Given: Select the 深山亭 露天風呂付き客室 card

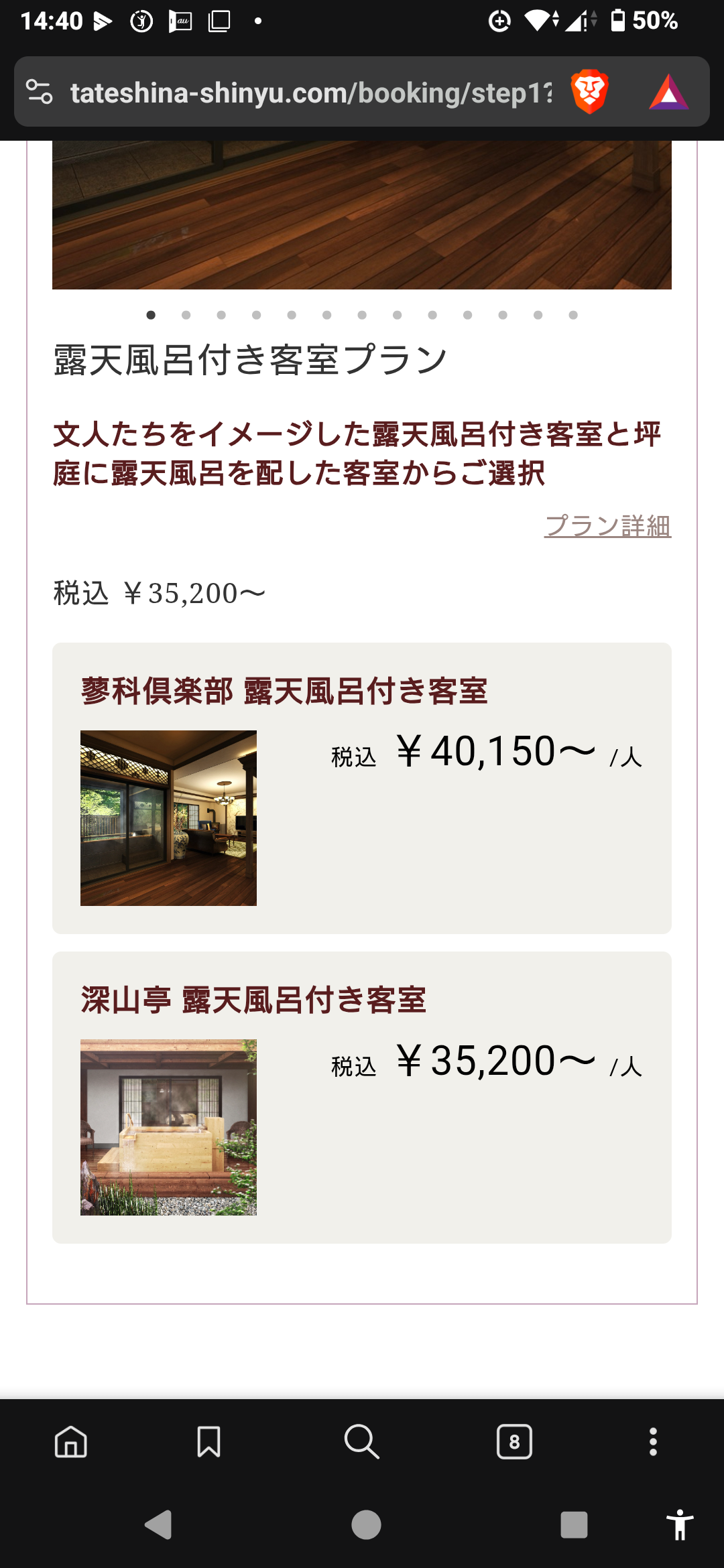Looking at the screenshot, I should pyautogui.click(x=362, y=1097).
